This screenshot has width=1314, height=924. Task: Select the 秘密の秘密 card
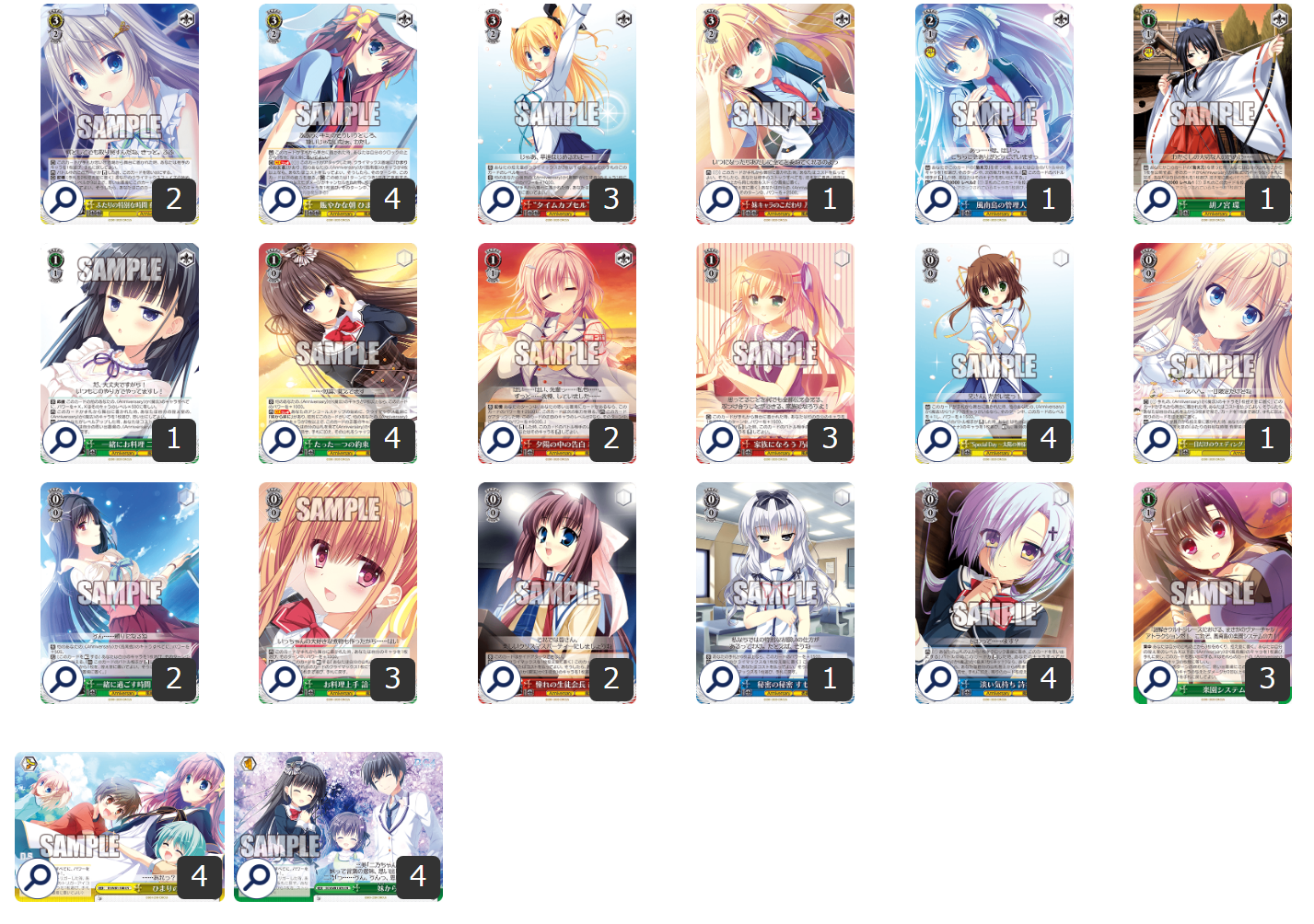click(774, 580)
